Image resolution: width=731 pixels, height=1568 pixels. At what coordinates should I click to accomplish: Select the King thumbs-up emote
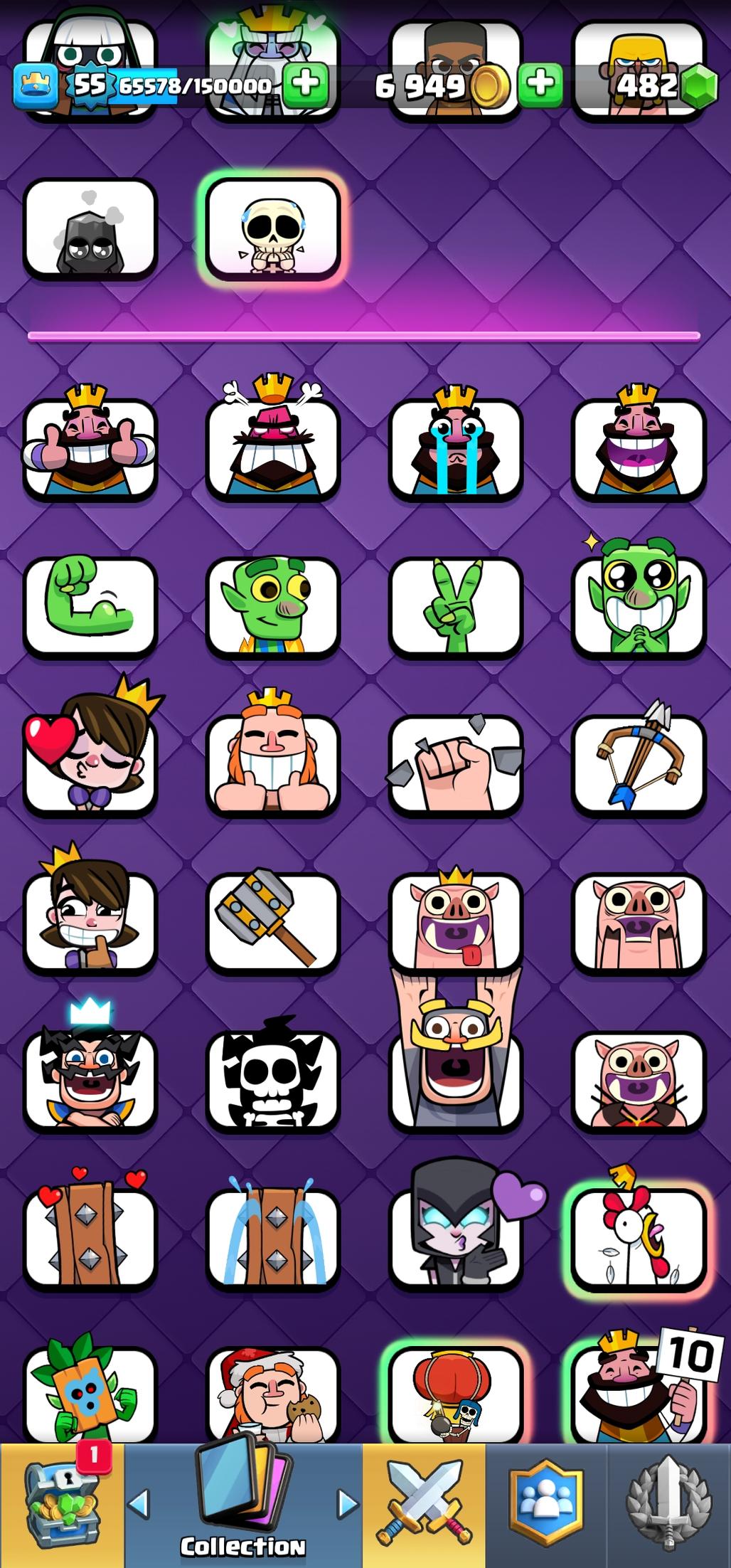click(x=90, y=448)
